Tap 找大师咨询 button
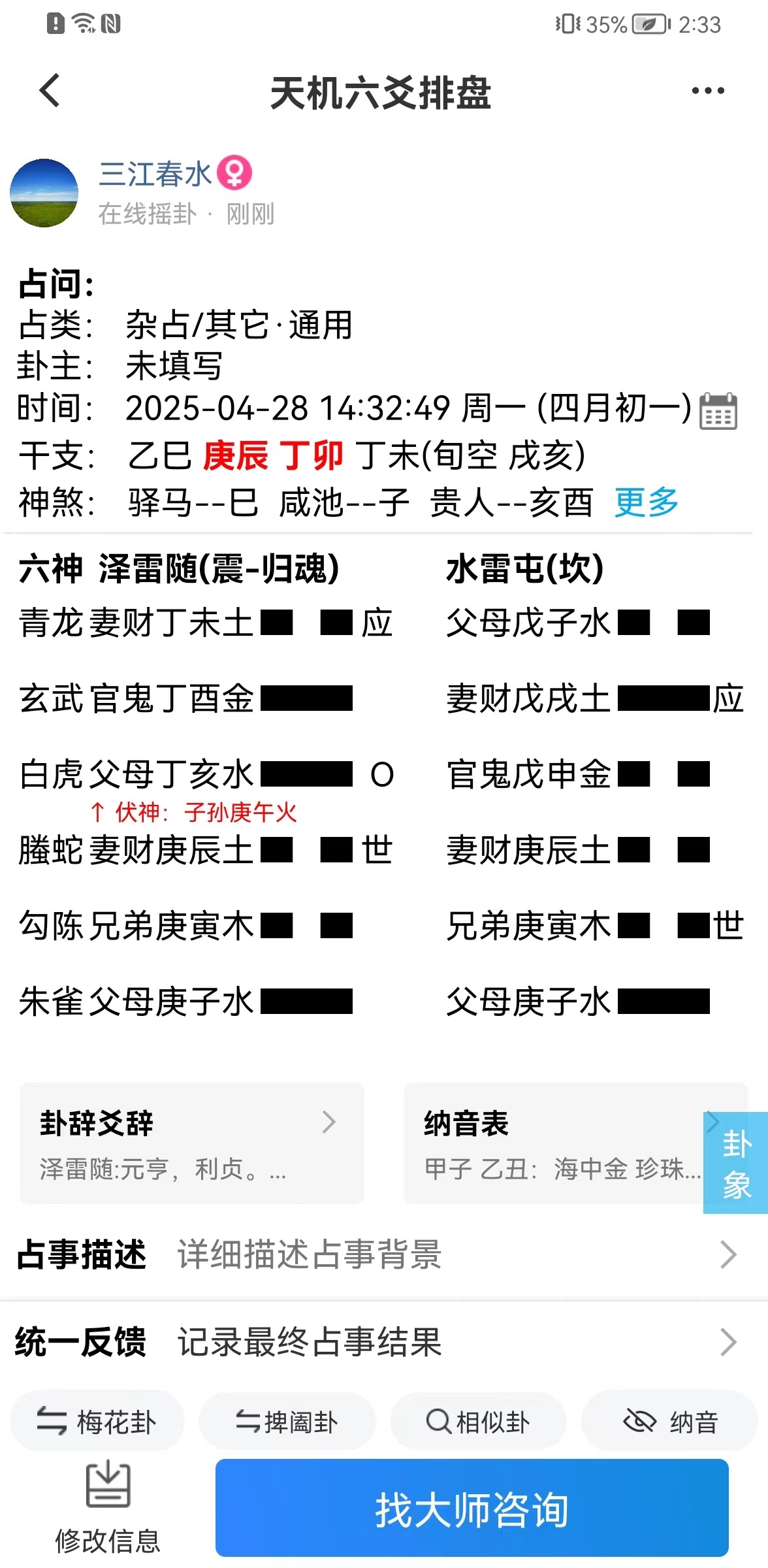This screenshot has width=768, height=1568. tap(472, 1509)
